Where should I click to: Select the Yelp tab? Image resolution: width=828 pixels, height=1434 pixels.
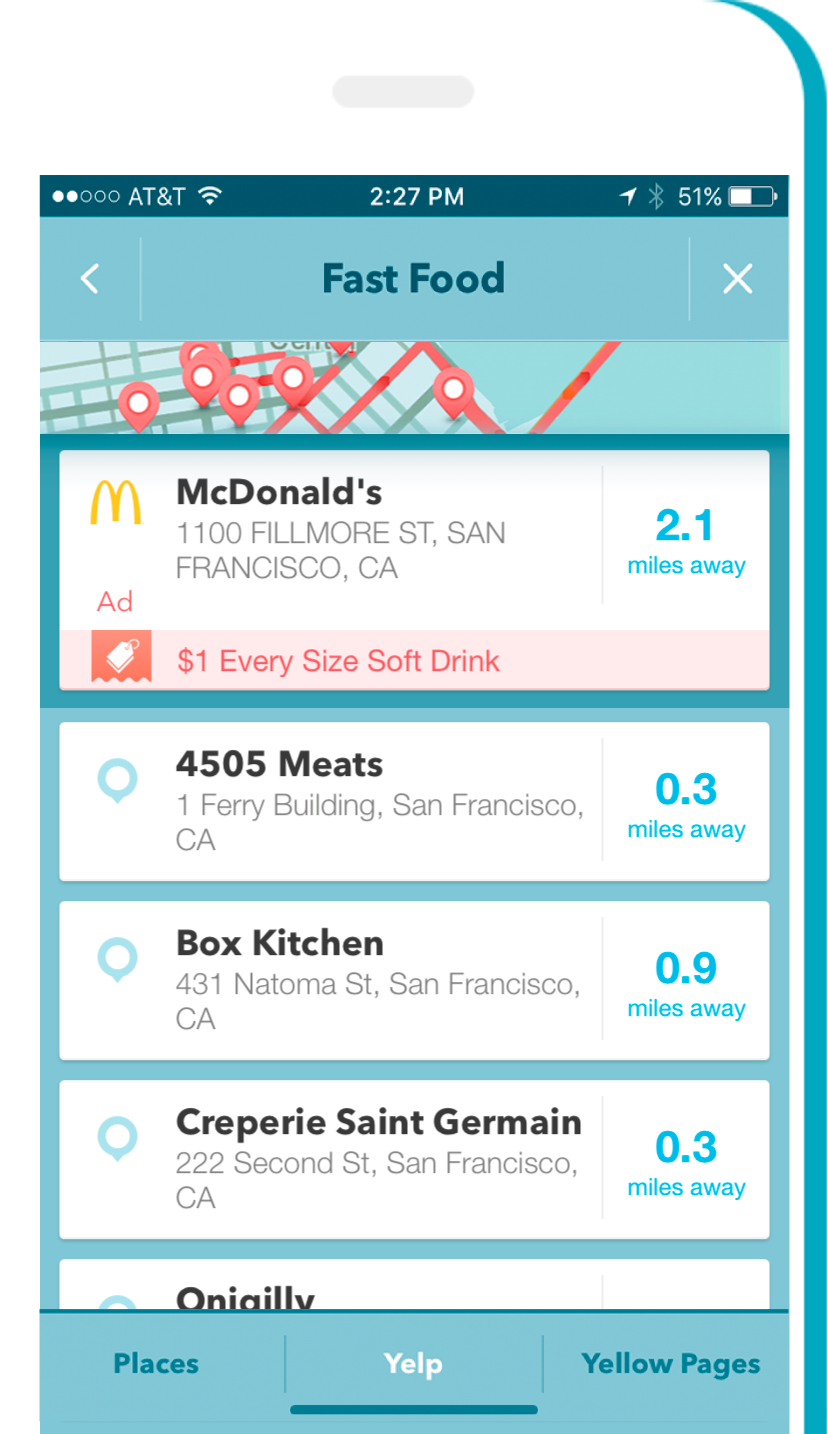click(x=413, y=1363)
